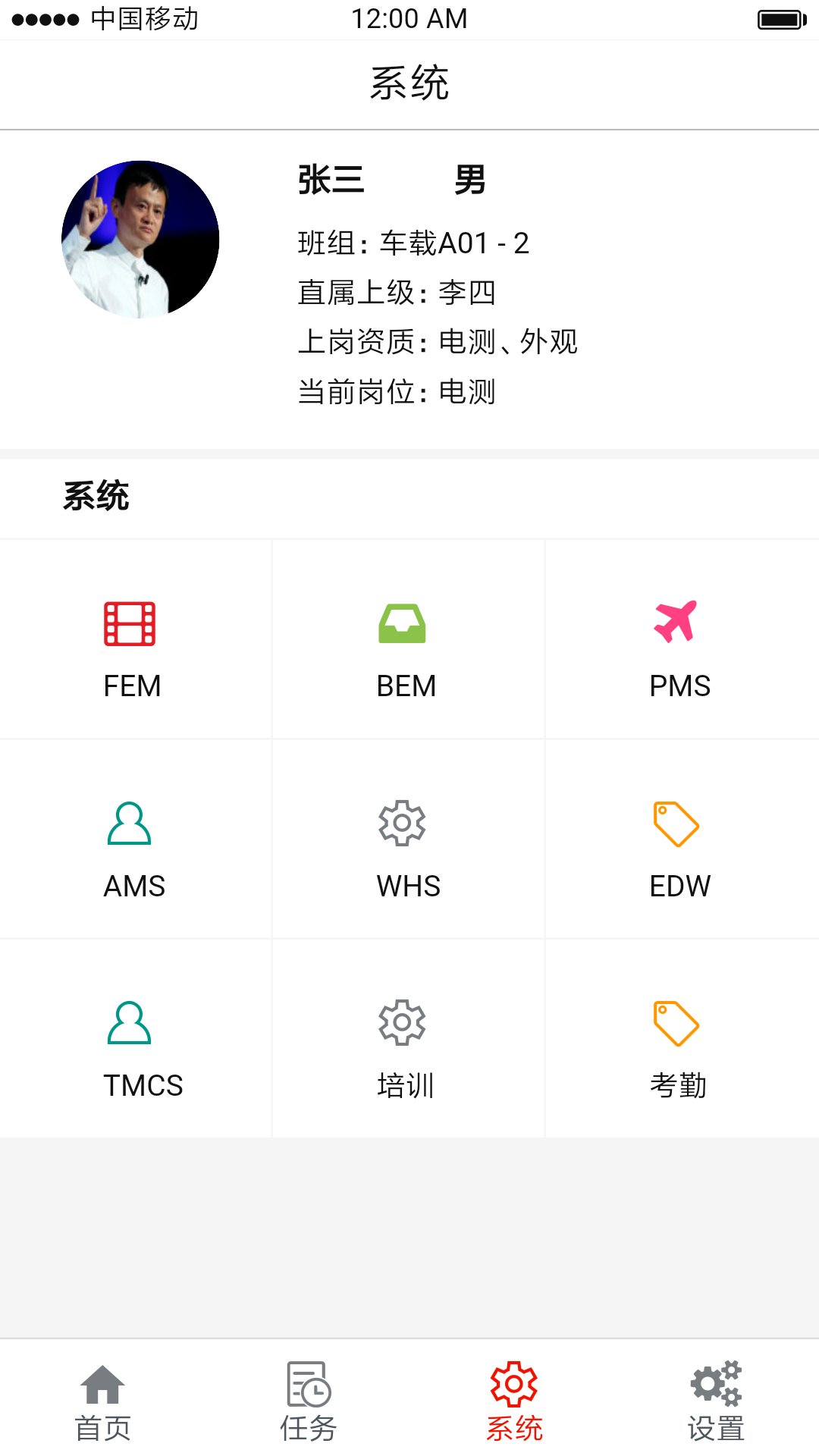Open the AMS user module

pyautogui.click(x=135, y=848)
